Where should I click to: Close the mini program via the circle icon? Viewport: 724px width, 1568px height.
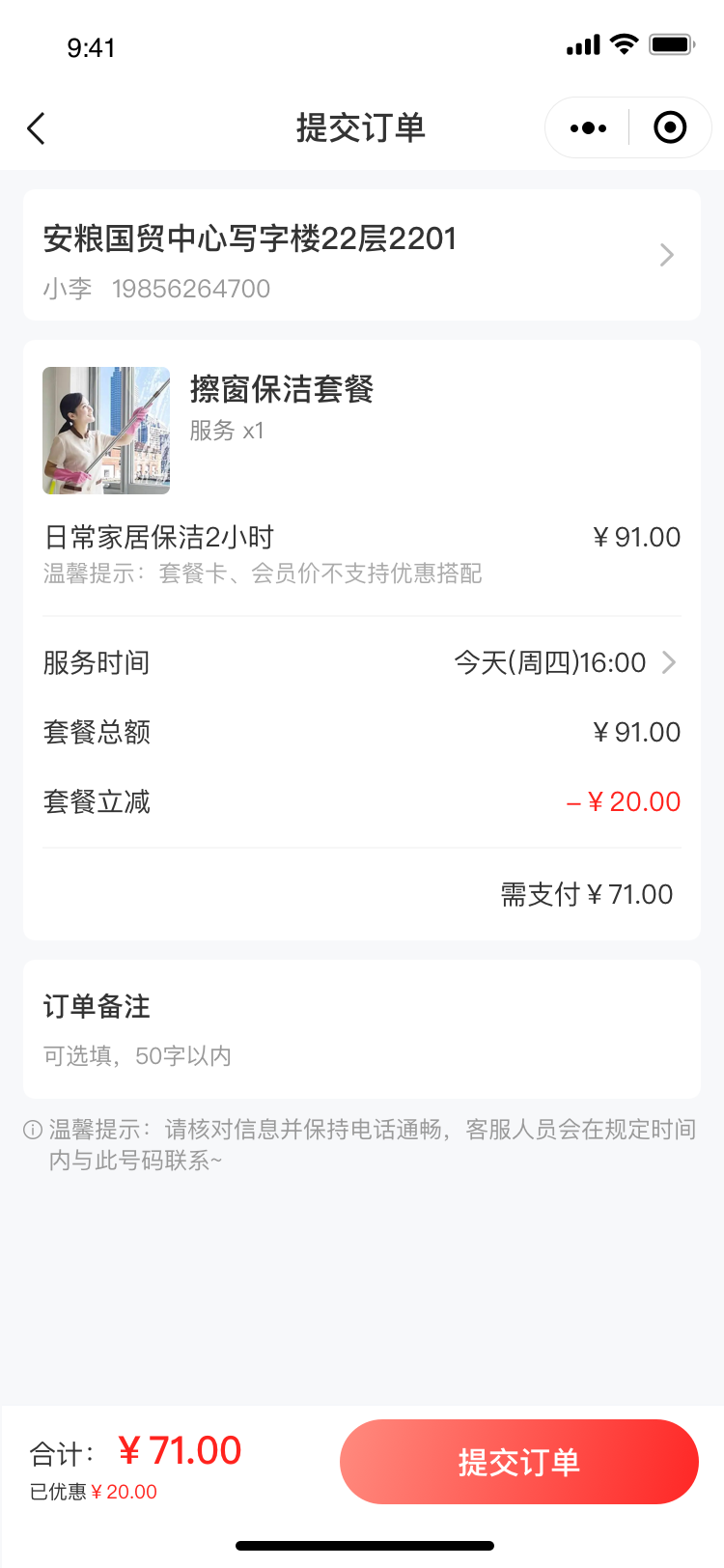click(670, 127)
